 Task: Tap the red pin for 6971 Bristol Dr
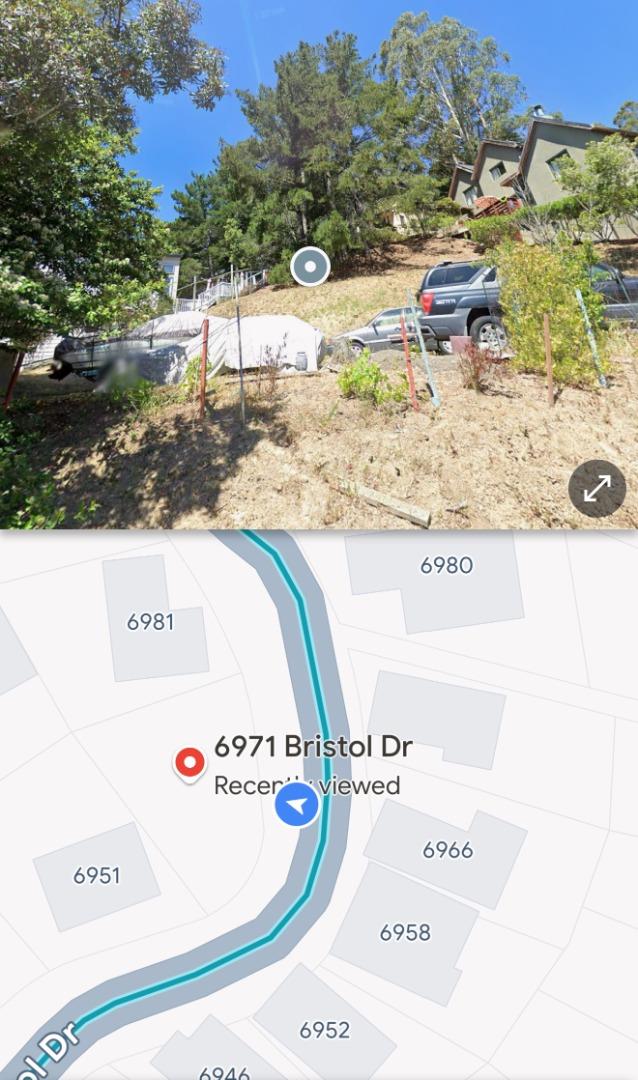pos(189,763)
